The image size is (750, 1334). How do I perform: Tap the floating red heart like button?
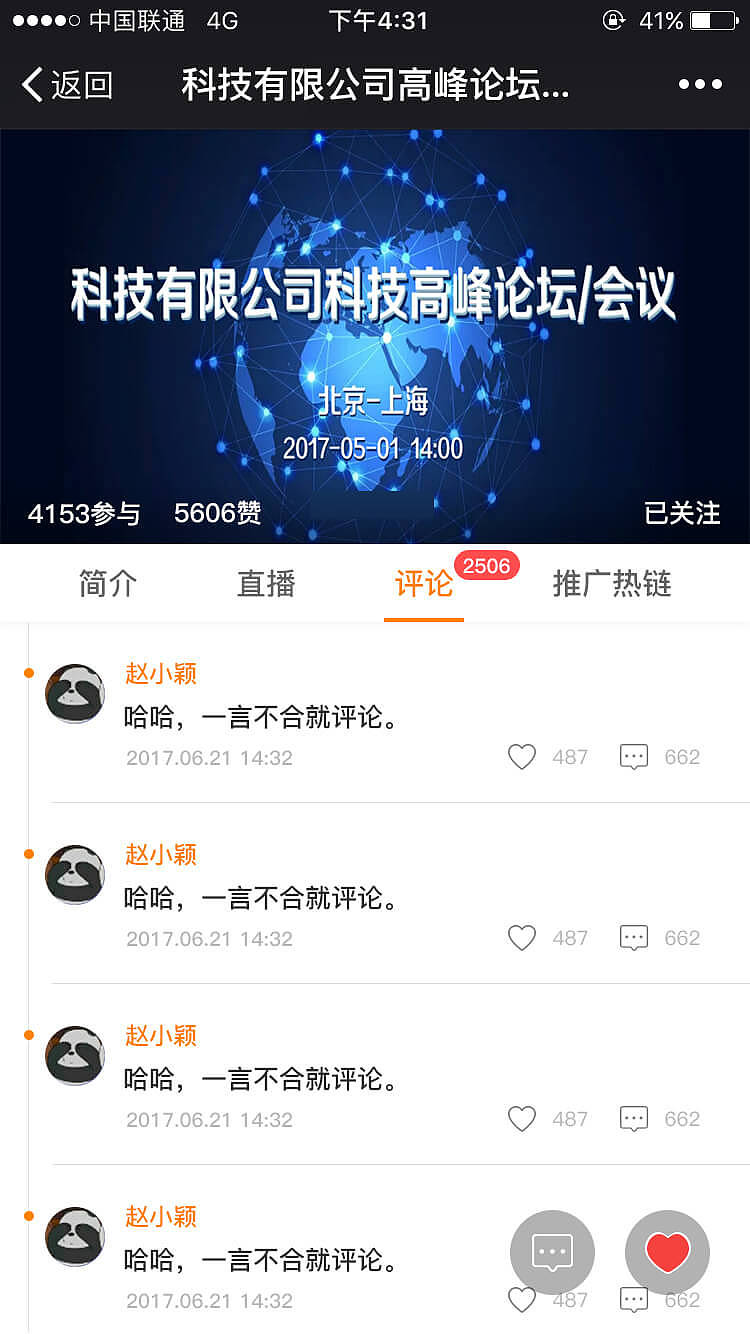(667, 1252)
